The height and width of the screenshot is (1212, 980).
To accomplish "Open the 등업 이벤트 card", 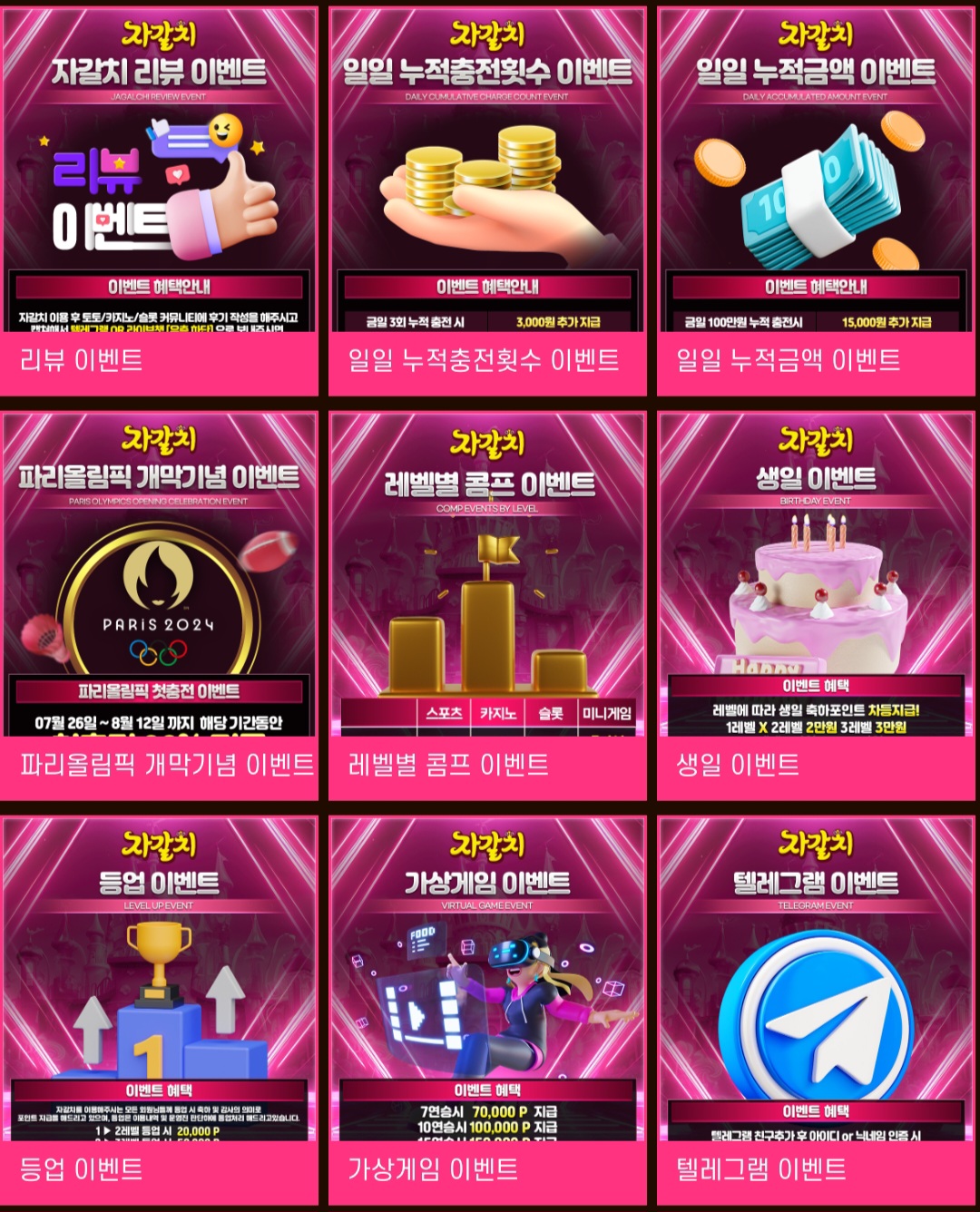I will [160, 1011].
